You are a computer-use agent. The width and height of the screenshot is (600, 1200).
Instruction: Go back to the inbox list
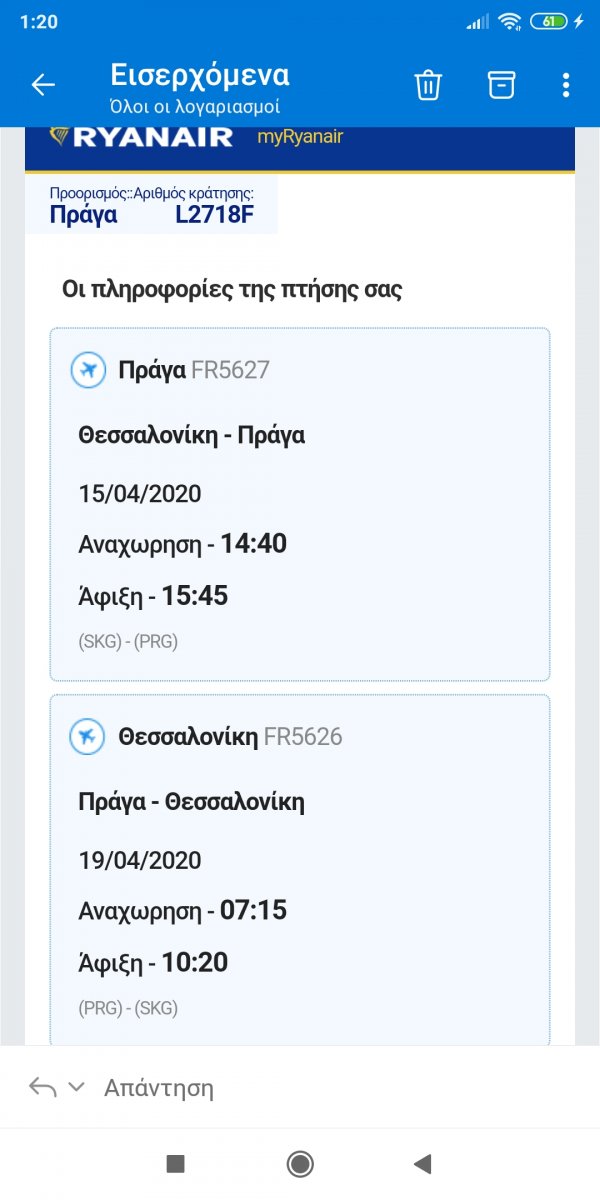[x=43, y=86]
